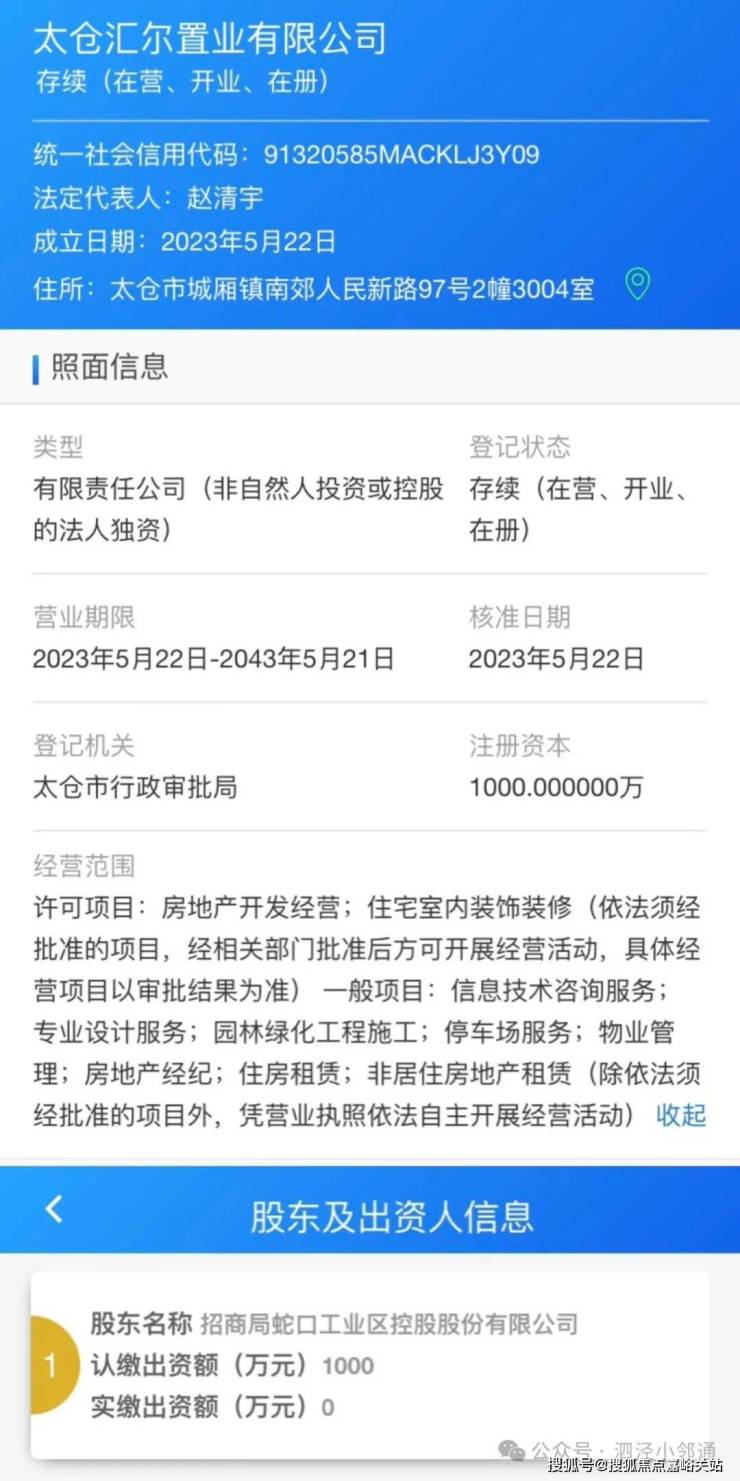This screenshot has height=1481, width=740.
Task: Open shareholder card 招商局蛇口工业区控股股份有限公司
Action: click(370, 1364)
